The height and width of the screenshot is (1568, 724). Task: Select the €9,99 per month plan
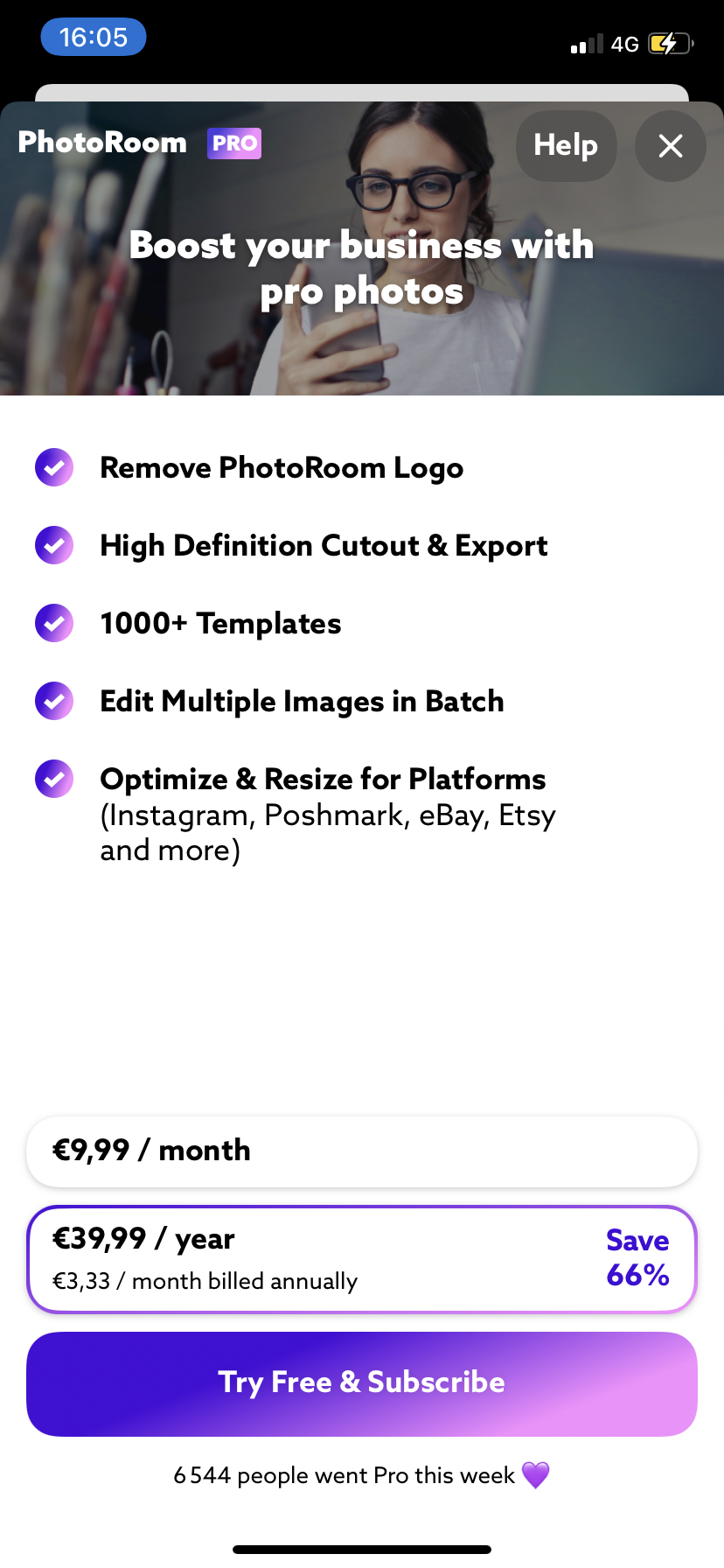[362, 1151]
